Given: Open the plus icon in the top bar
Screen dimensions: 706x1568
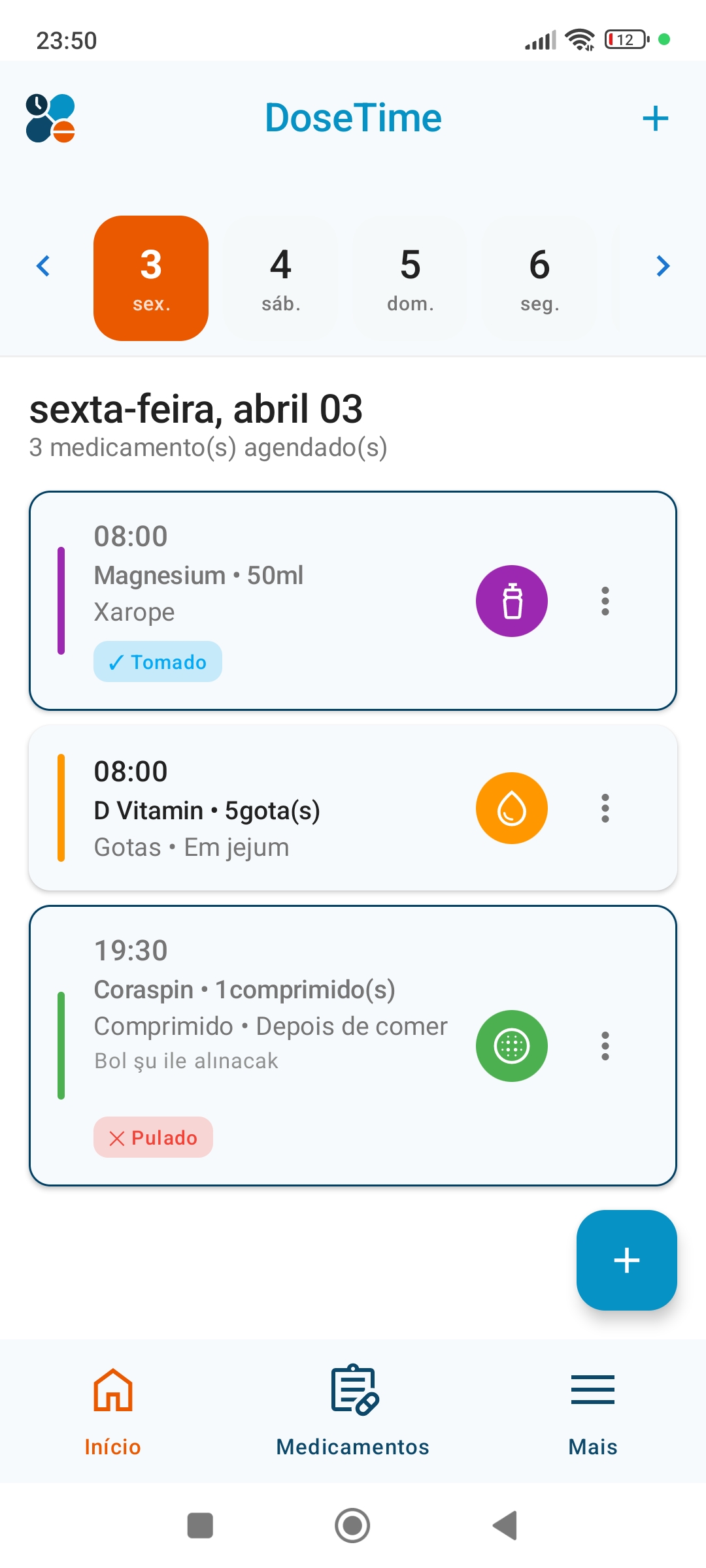Looking at the screenshot, I should (x=656, y=118).
